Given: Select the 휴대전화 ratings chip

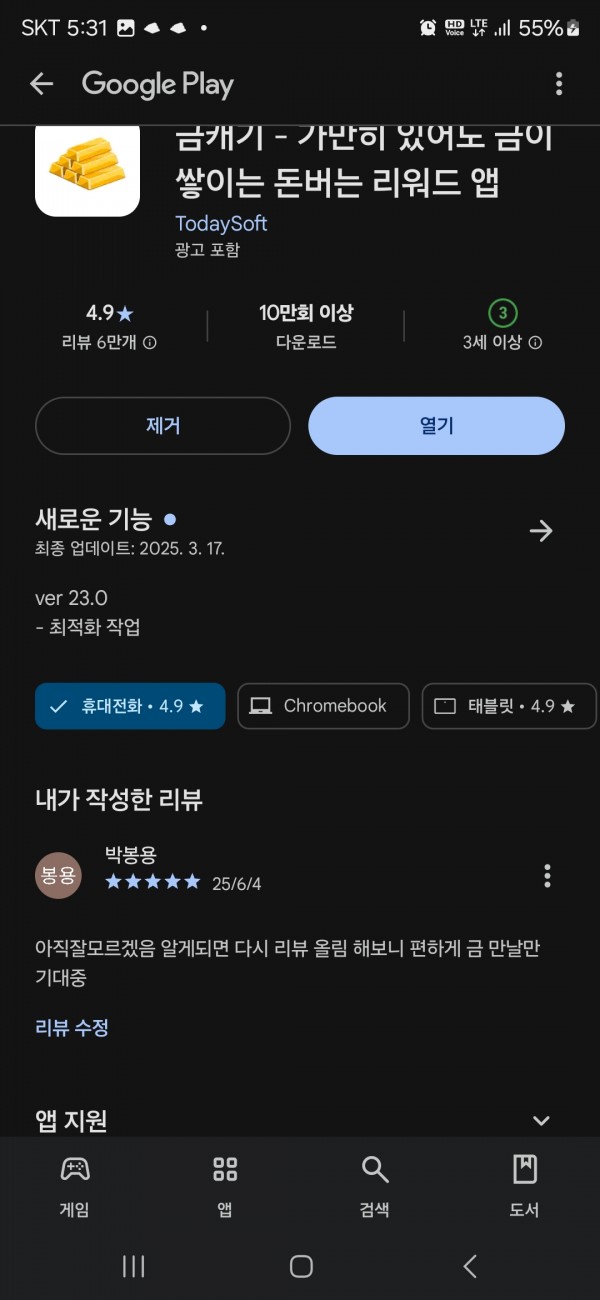Looking at the screenshot, I should [x=130, y=706].
